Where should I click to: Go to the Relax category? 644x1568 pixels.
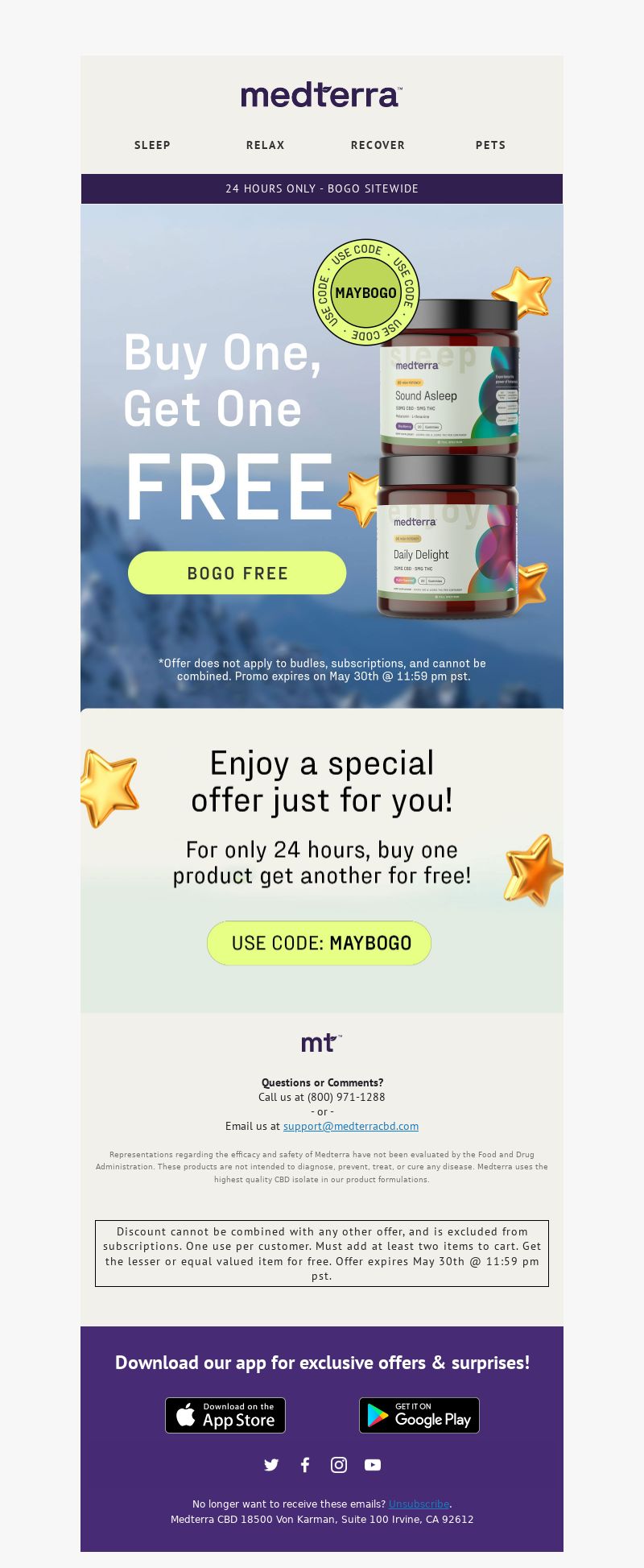[266, 145]
